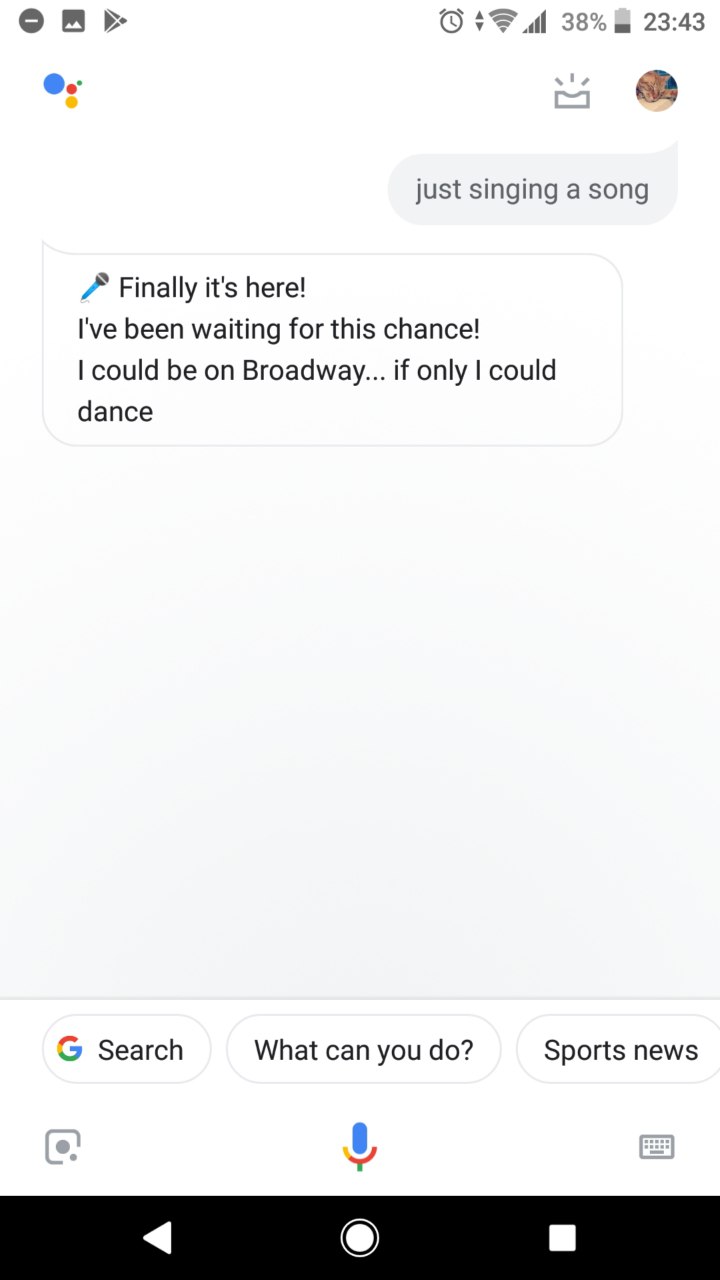This screenshot has width=720, height=1280.
Task: Open the account profile picture
Action: (x=657, y=91)
